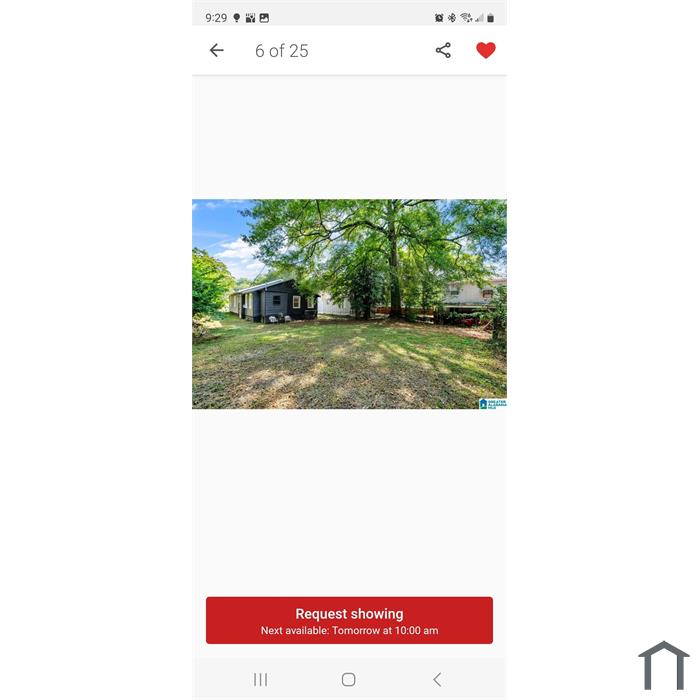Image resolution: width=700 pixels, height=700 pixels.
Task: Go to the home screen
Action: pos(348,680)
